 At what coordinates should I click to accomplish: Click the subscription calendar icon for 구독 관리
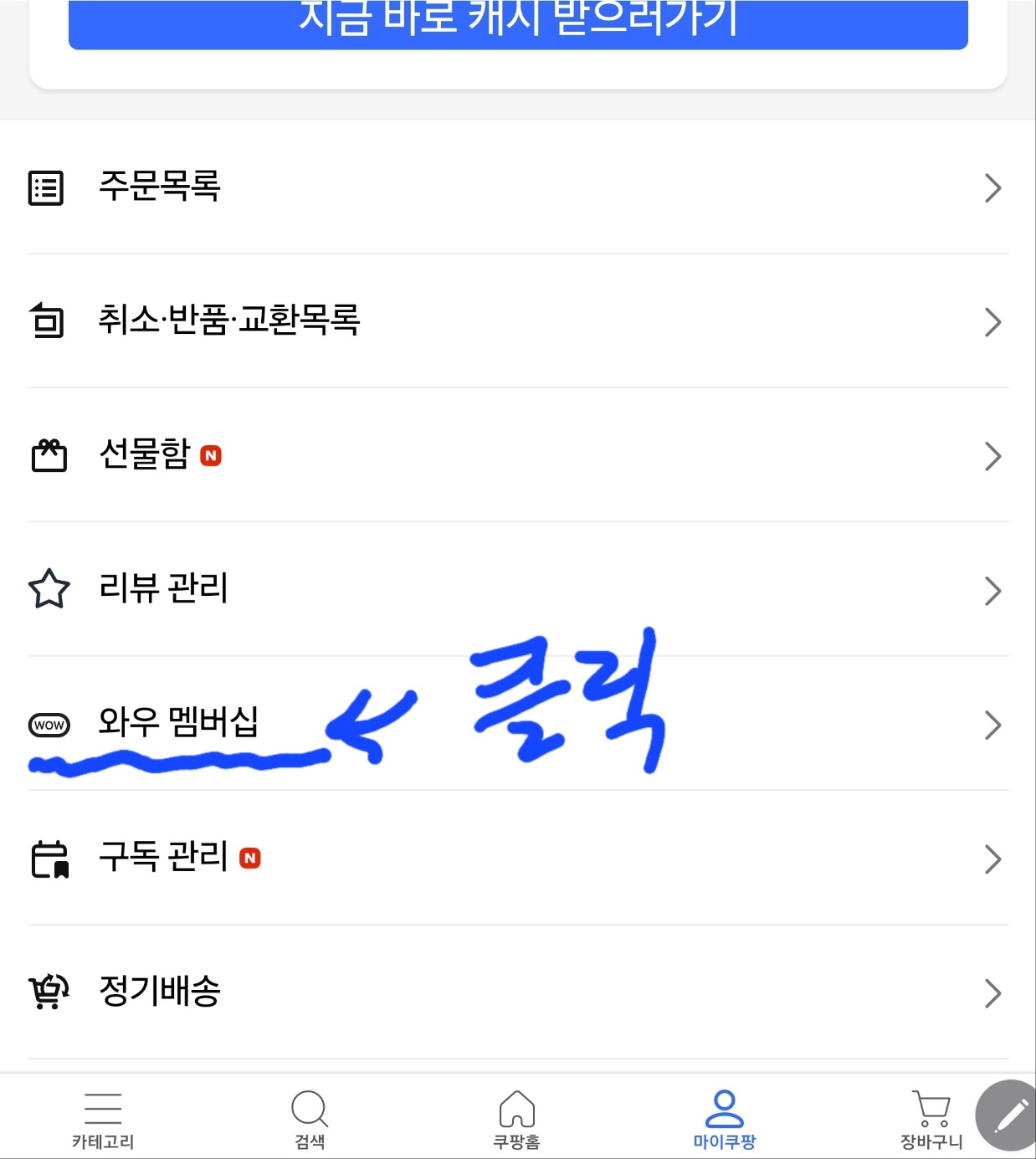coord(48,859)
